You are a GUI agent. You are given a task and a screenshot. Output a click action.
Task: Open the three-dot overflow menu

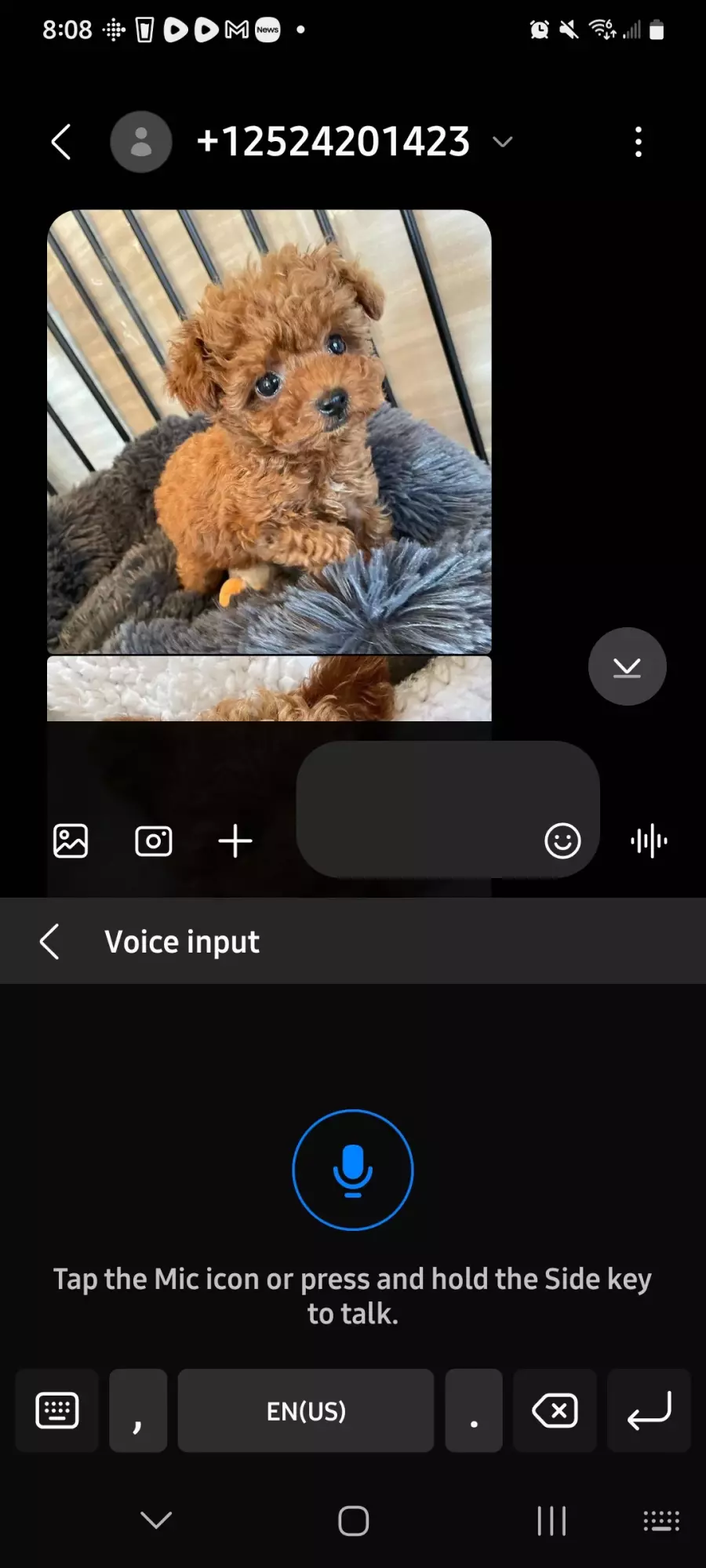pyautogui.click(x=639, y=142)
